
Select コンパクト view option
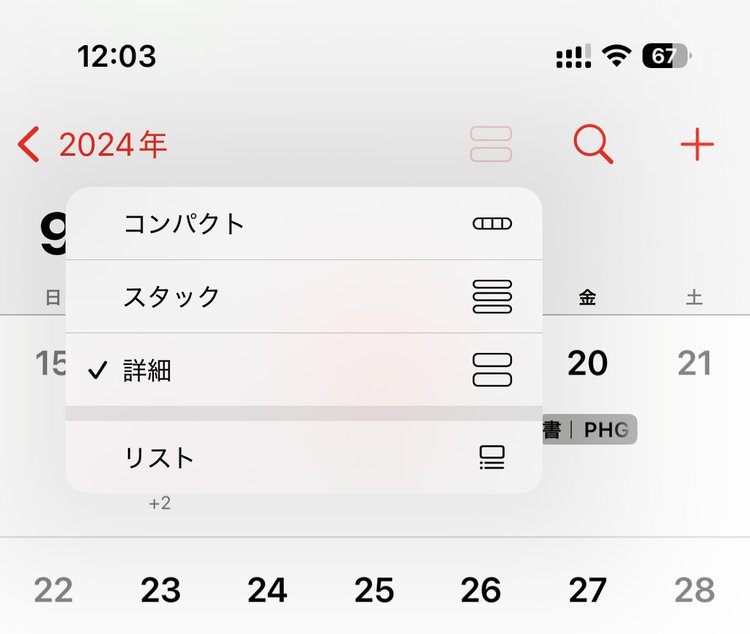304,223
